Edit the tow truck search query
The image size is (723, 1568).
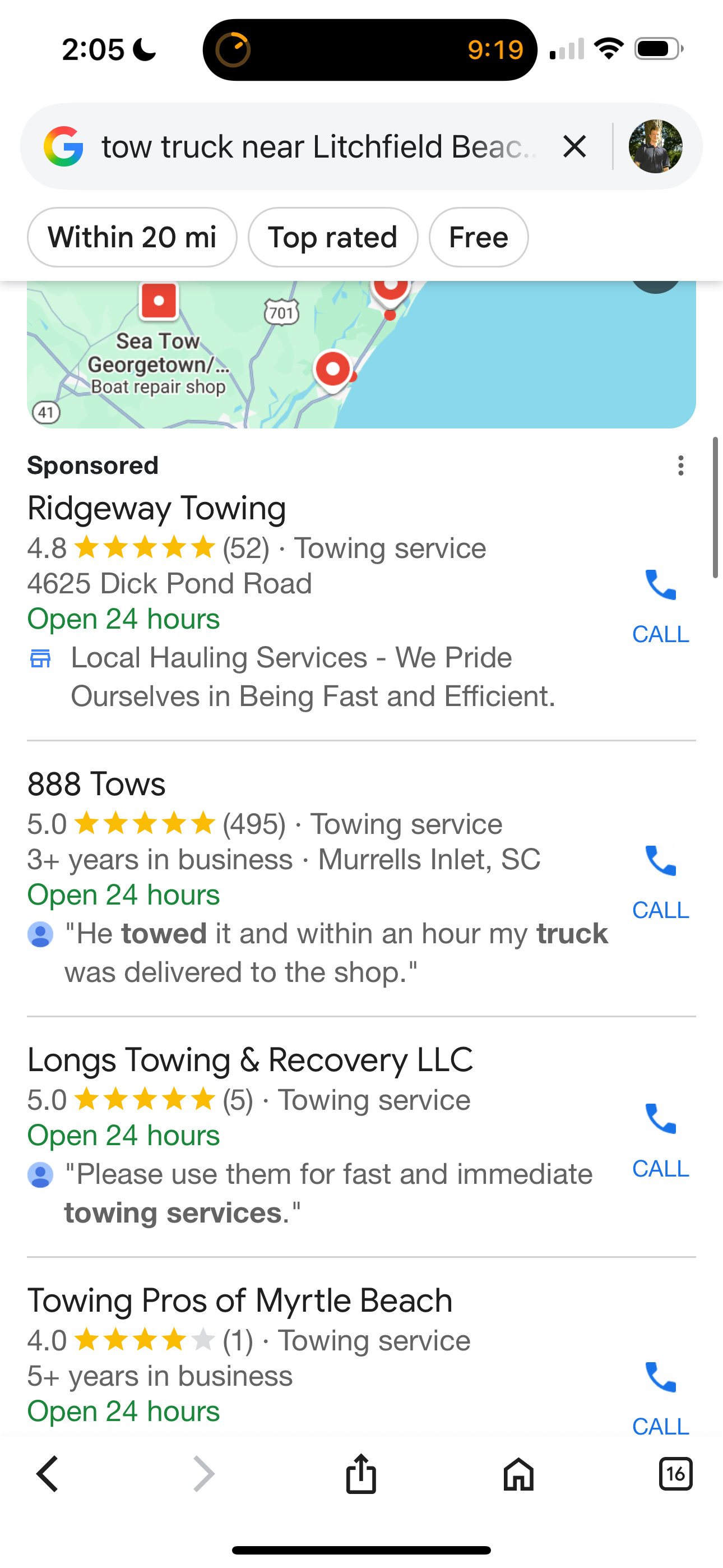317,147
